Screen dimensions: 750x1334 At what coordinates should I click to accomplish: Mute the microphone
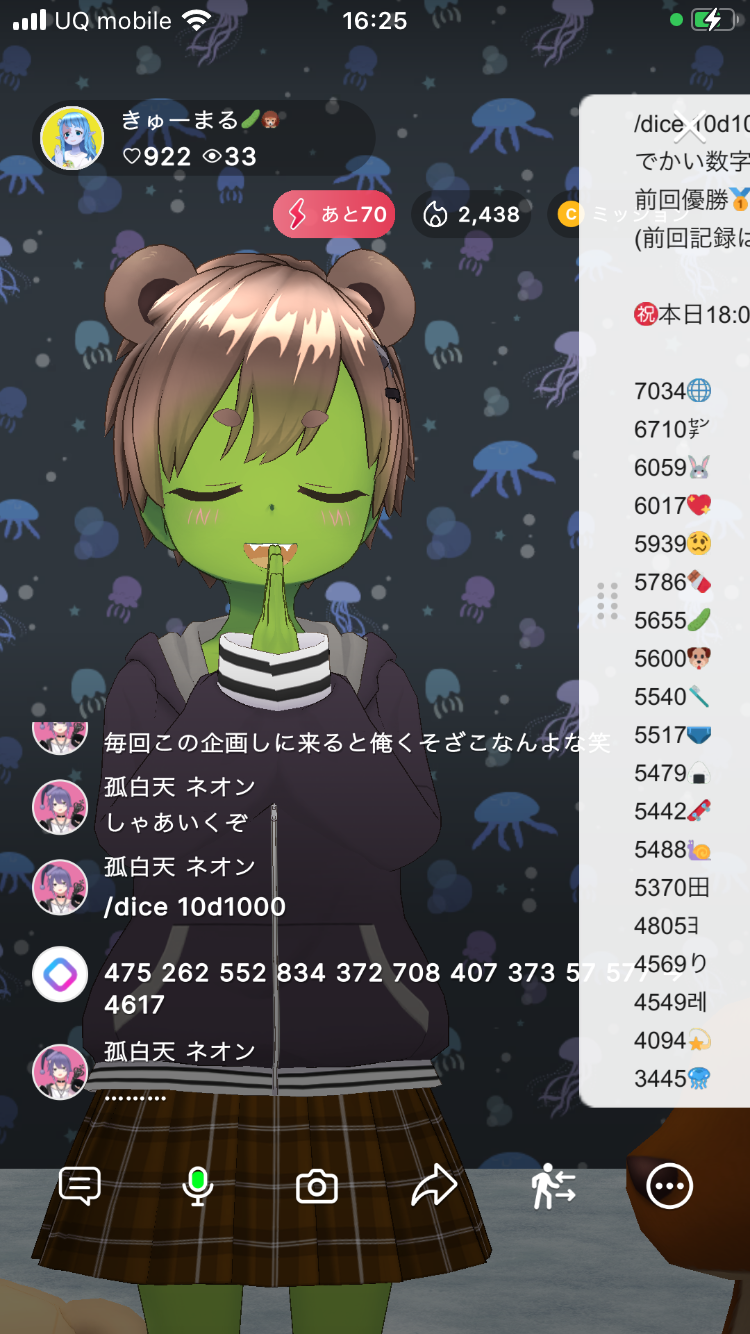(198, 1187)
